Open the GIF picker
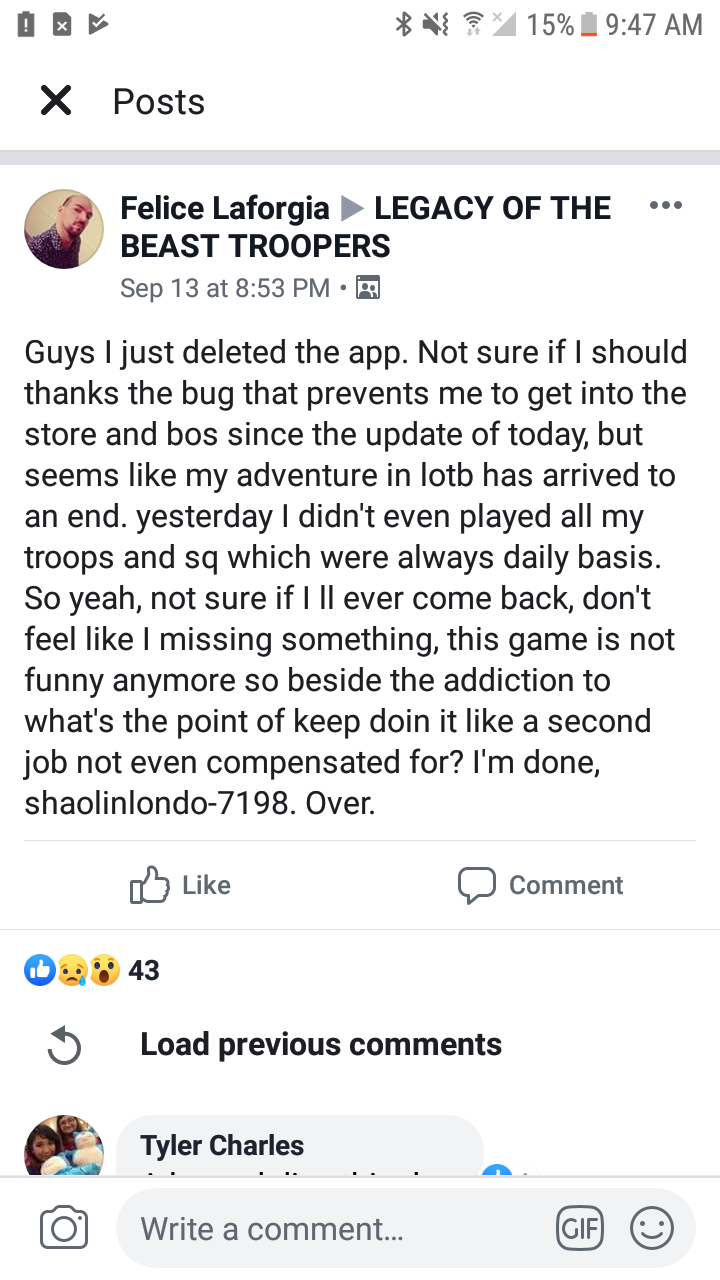 pyautogui.click(x=580, y=1229)
